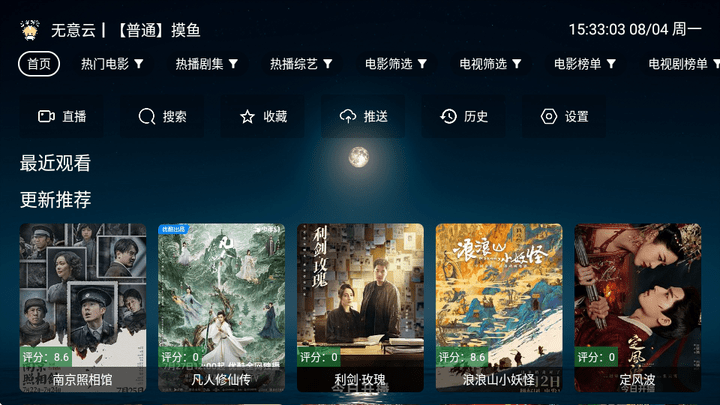Select the 电视筛选 tab
Screen dimensions: 720x405
[x=491, y=64]
